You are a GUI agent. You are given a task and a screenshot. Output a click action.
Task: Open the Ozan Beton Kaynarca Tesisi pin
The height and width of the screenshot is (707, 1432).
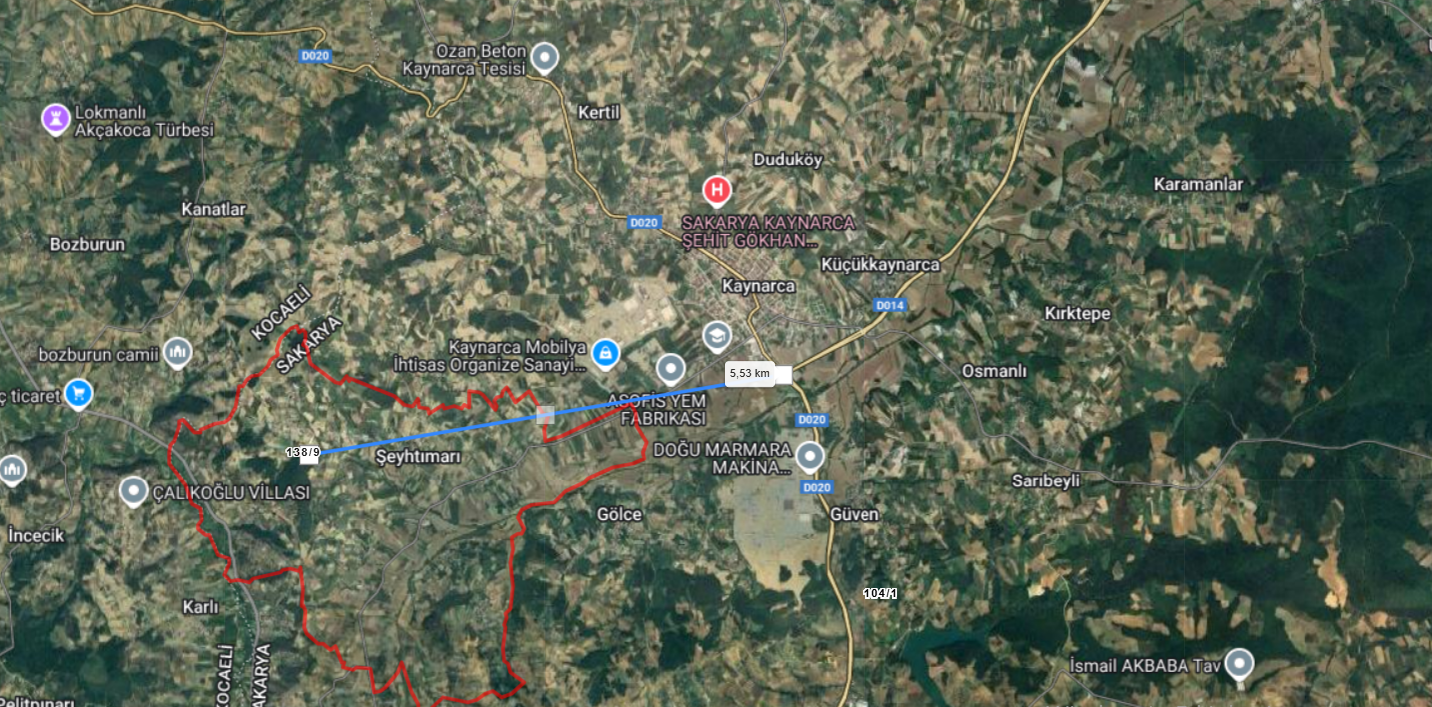coord(544,58)
